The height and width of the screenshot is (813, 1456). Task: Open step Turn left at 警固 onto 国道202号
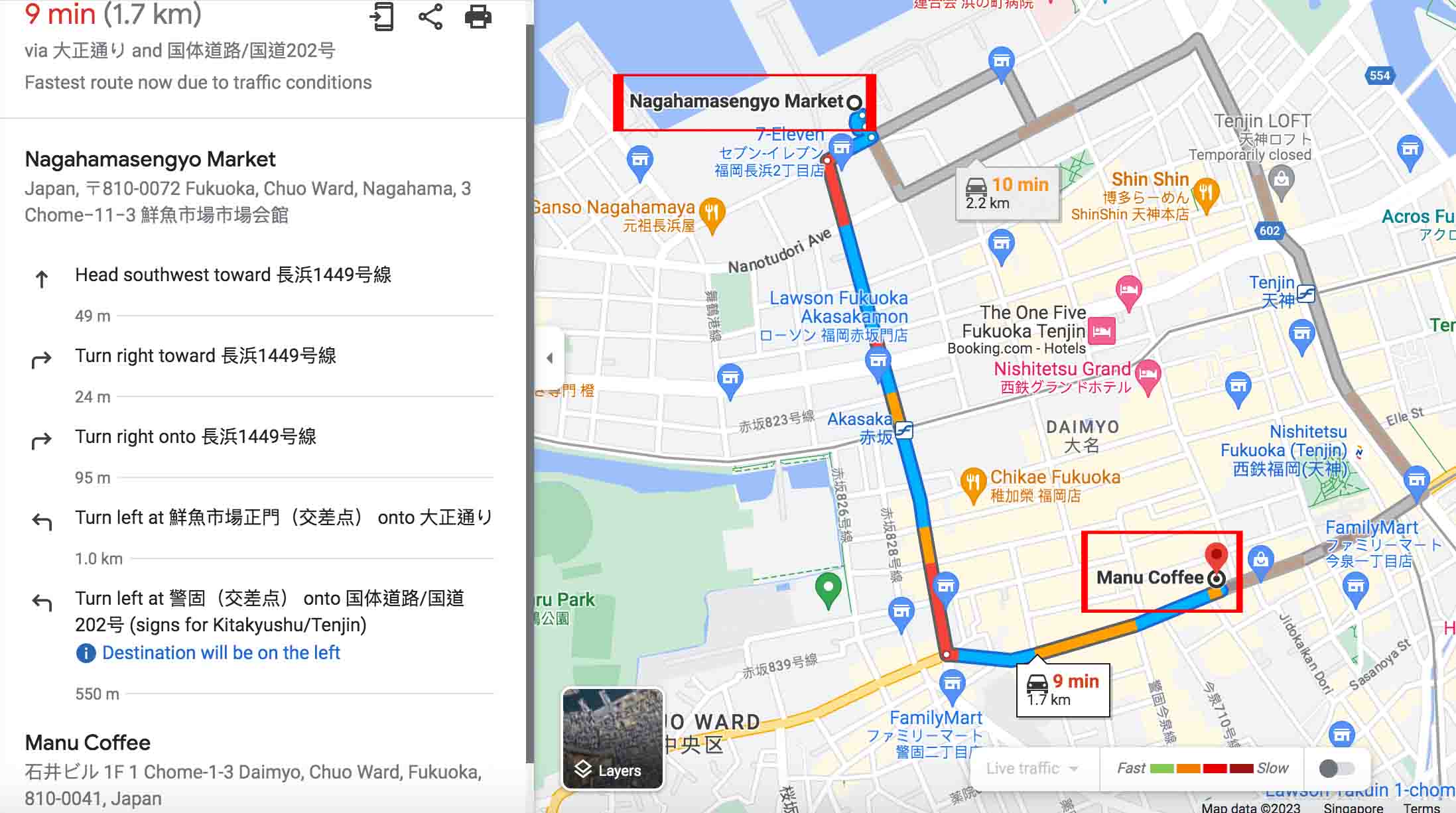pyautogui.click(x=269, y=611)
